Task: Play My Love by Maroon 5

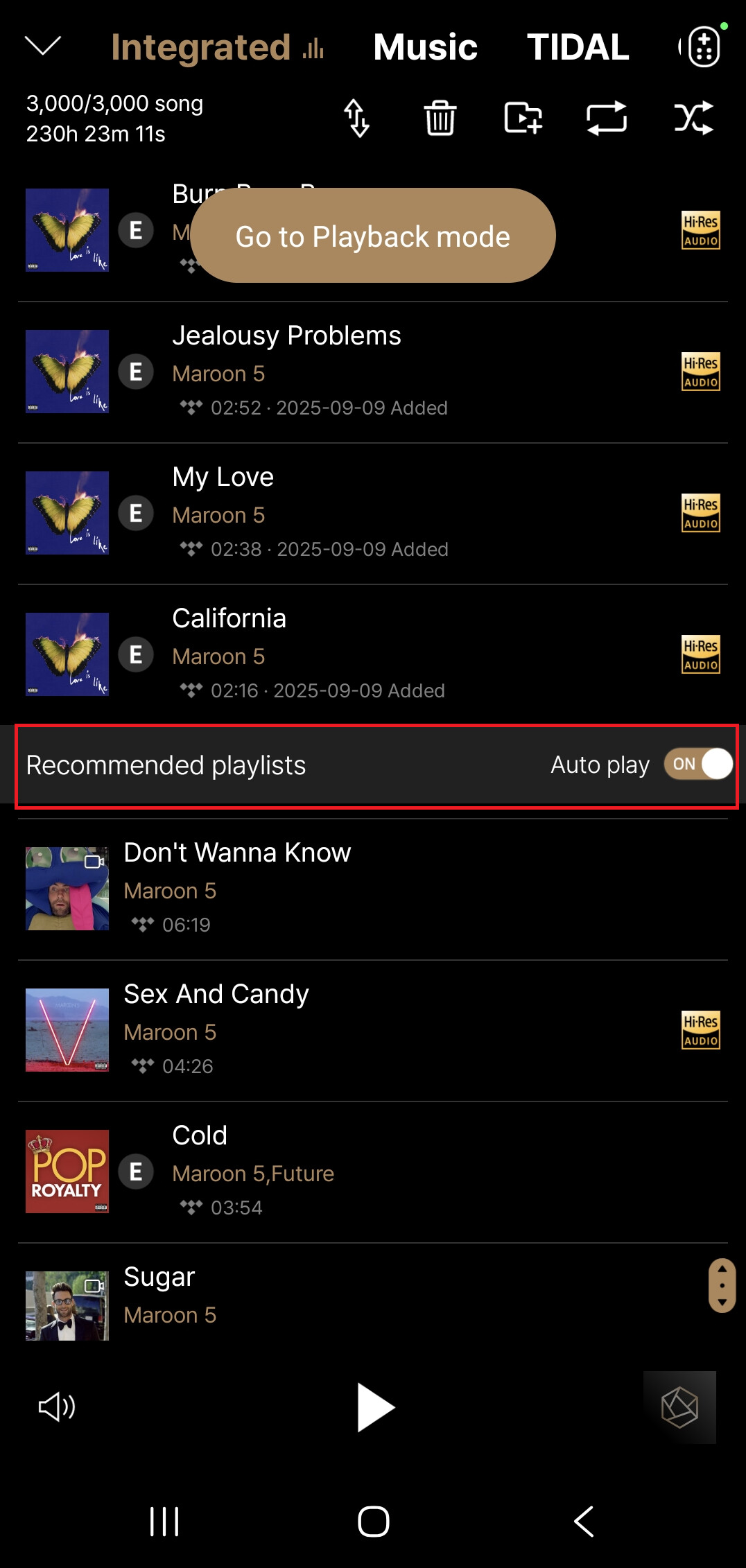Action: [373, 514]
